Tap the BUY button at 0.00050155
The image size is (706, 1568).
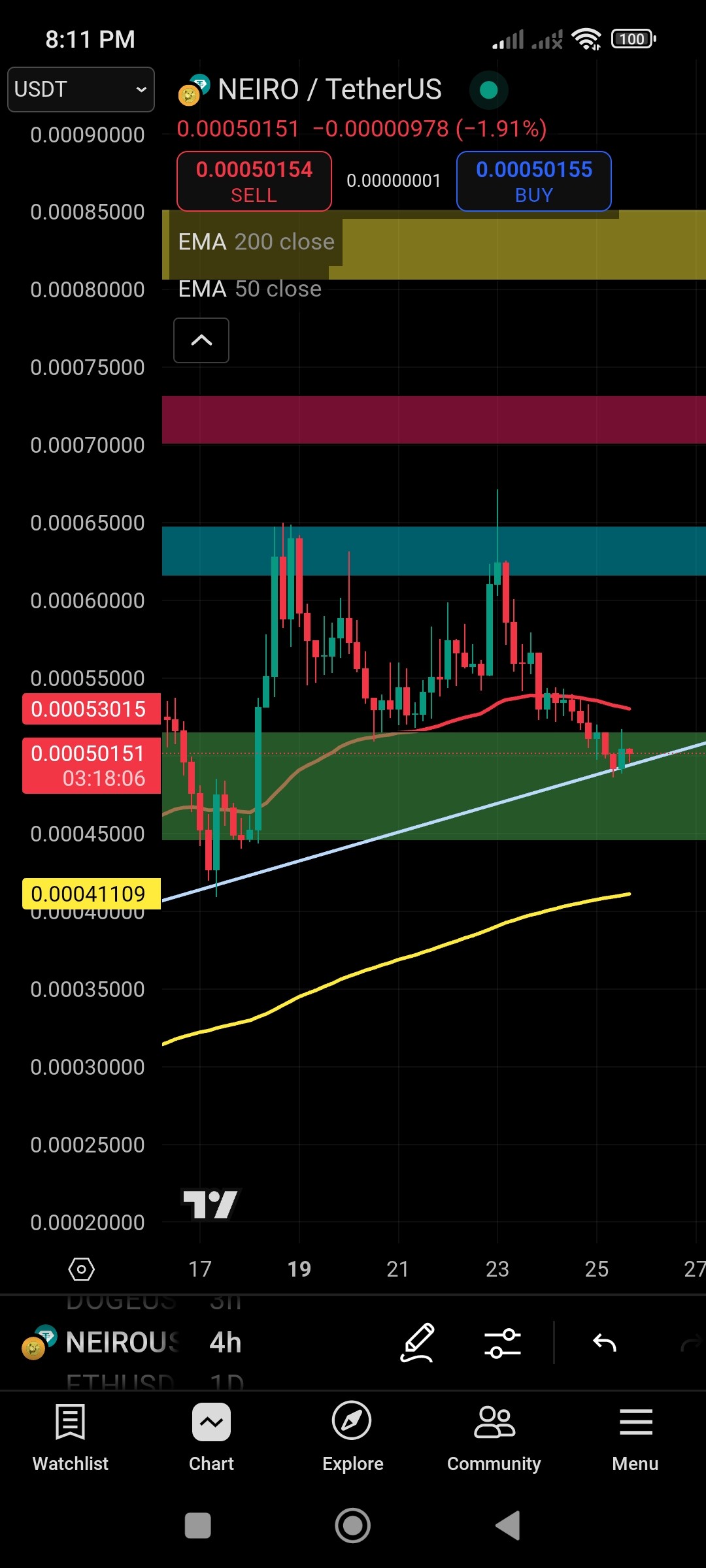pos(534,181)
